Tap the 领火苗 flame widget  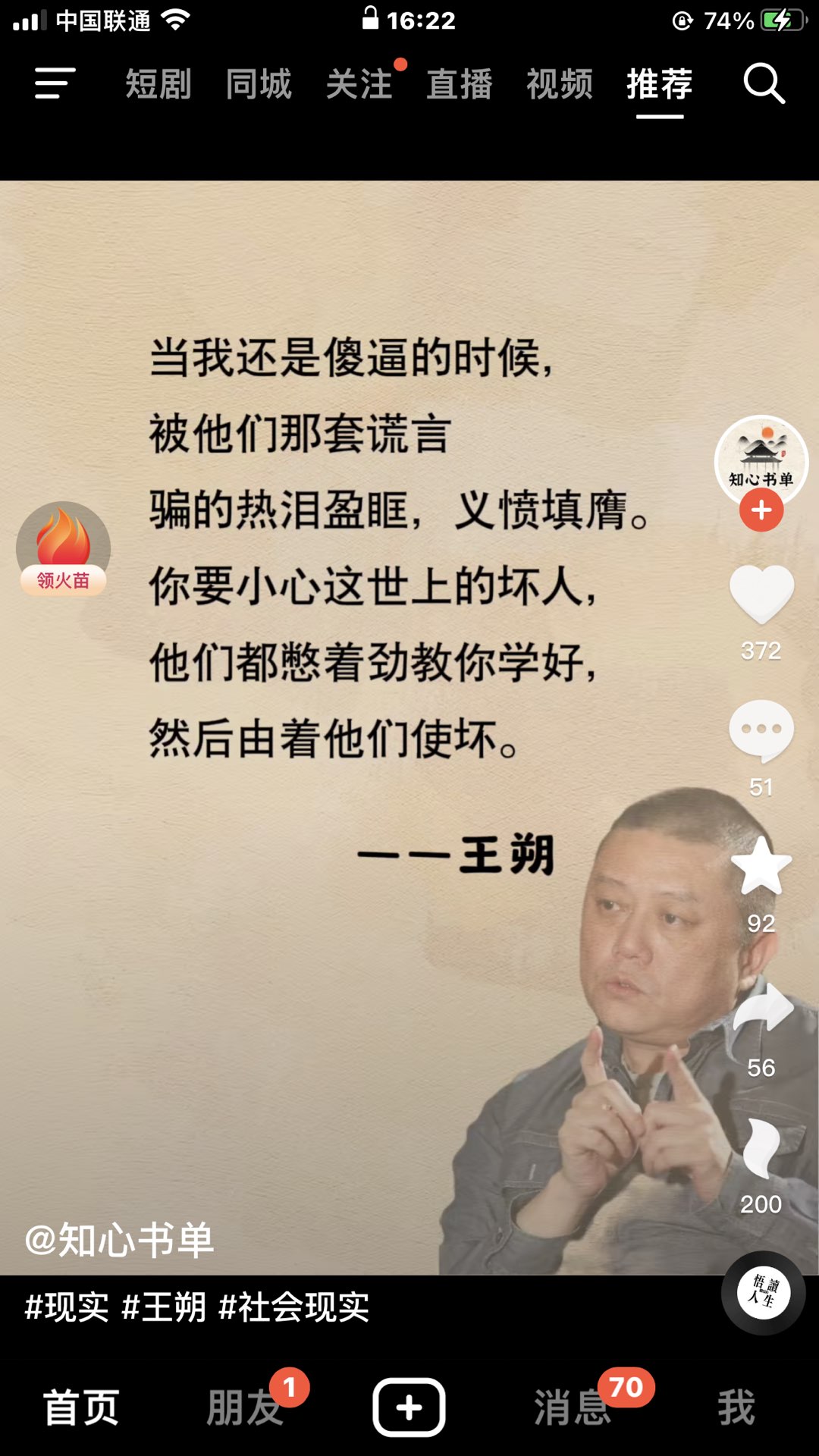click(64, 548)
